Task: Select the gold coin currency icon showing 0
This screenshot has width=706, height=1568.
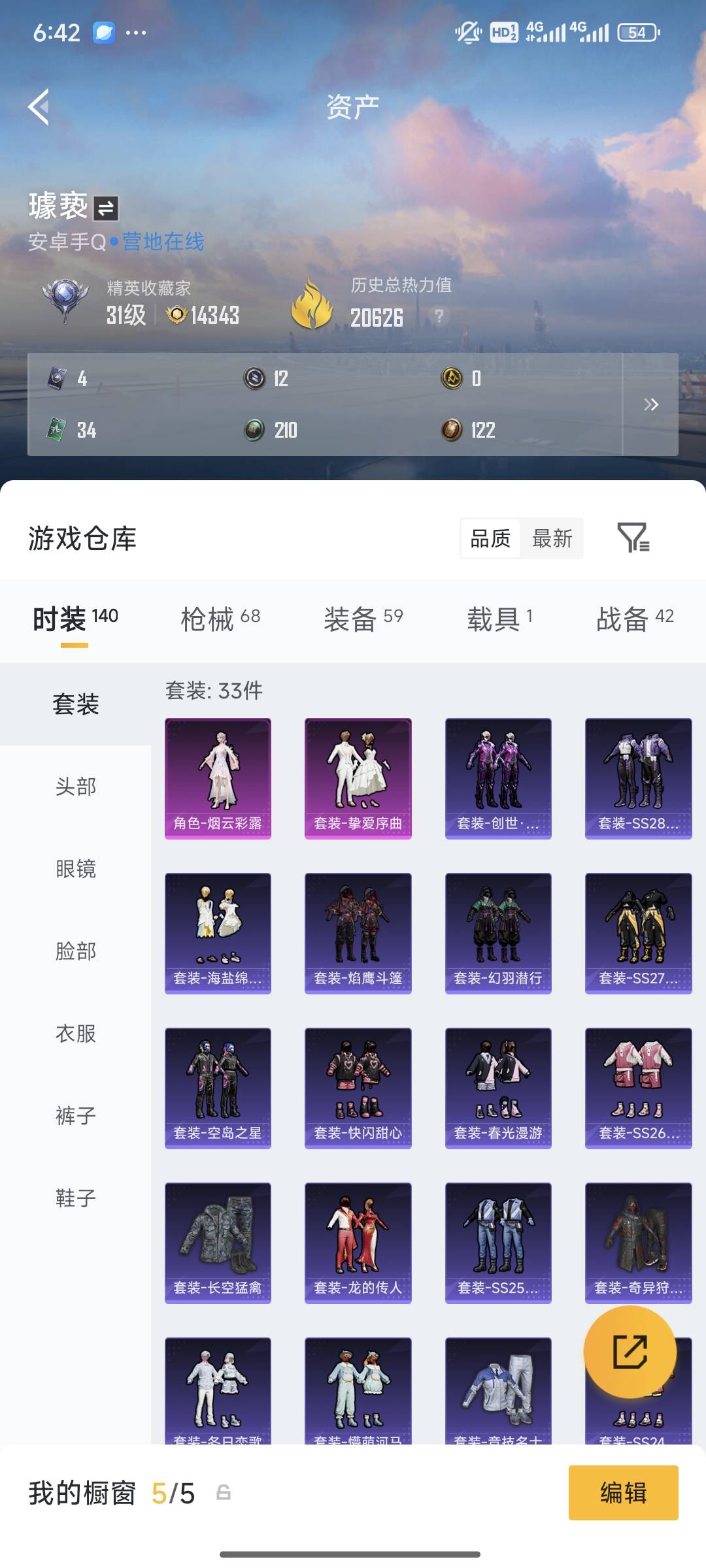Action: click(451, 378)
